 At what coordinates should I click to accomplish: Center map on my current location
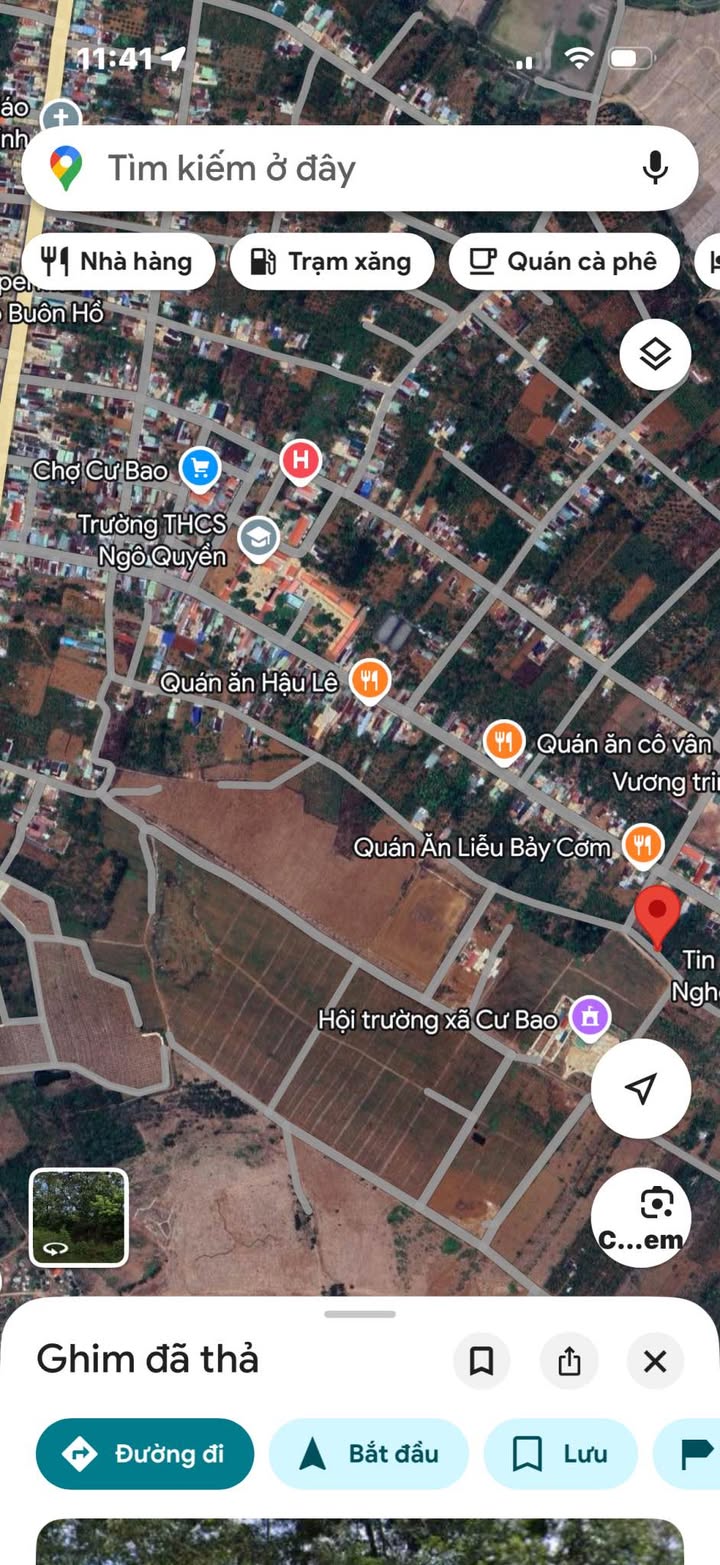(x=641, y=1088)
